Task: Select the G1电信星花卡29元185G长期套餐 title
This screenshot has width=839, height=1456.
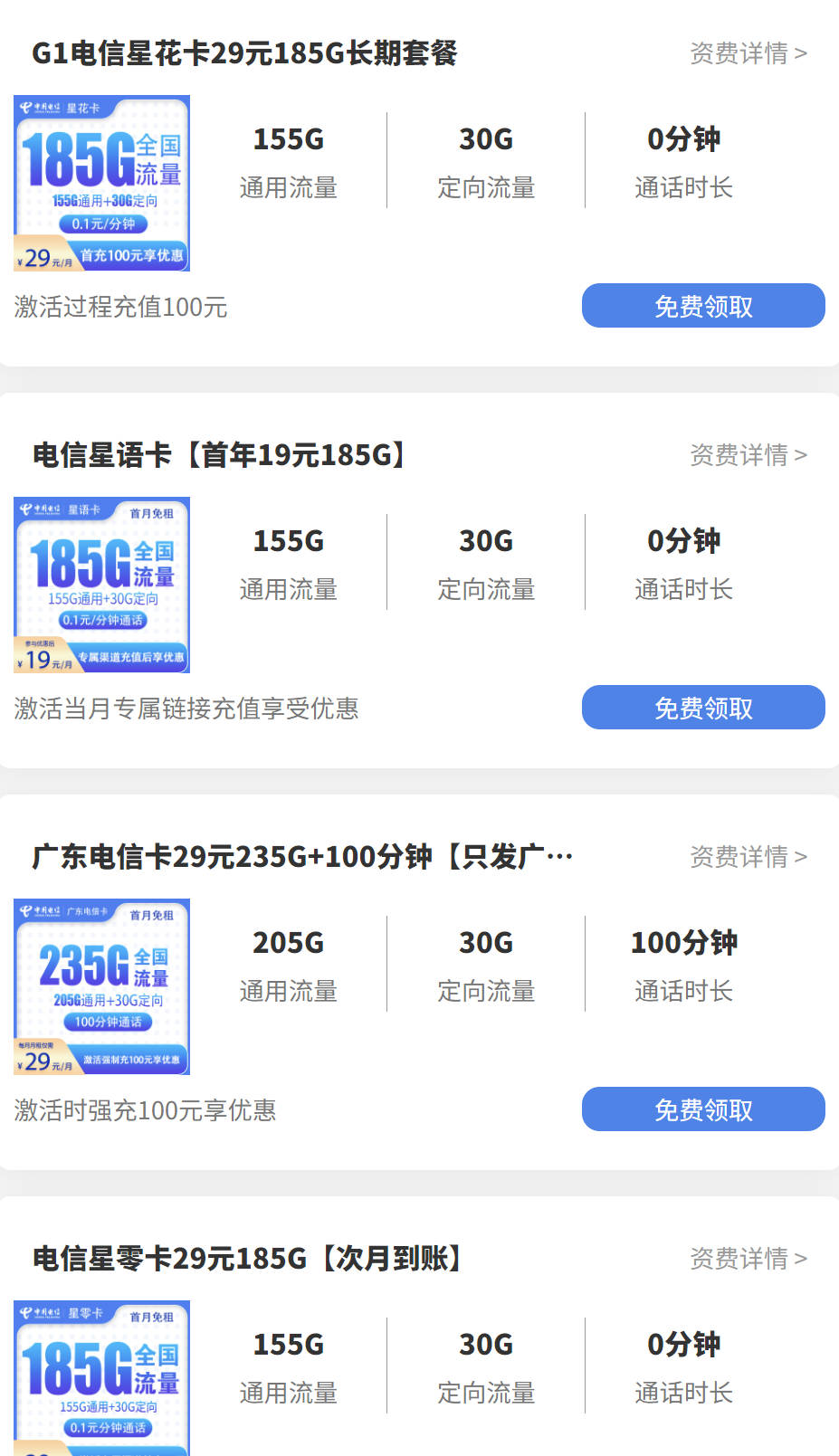Action: pos(244,52)
